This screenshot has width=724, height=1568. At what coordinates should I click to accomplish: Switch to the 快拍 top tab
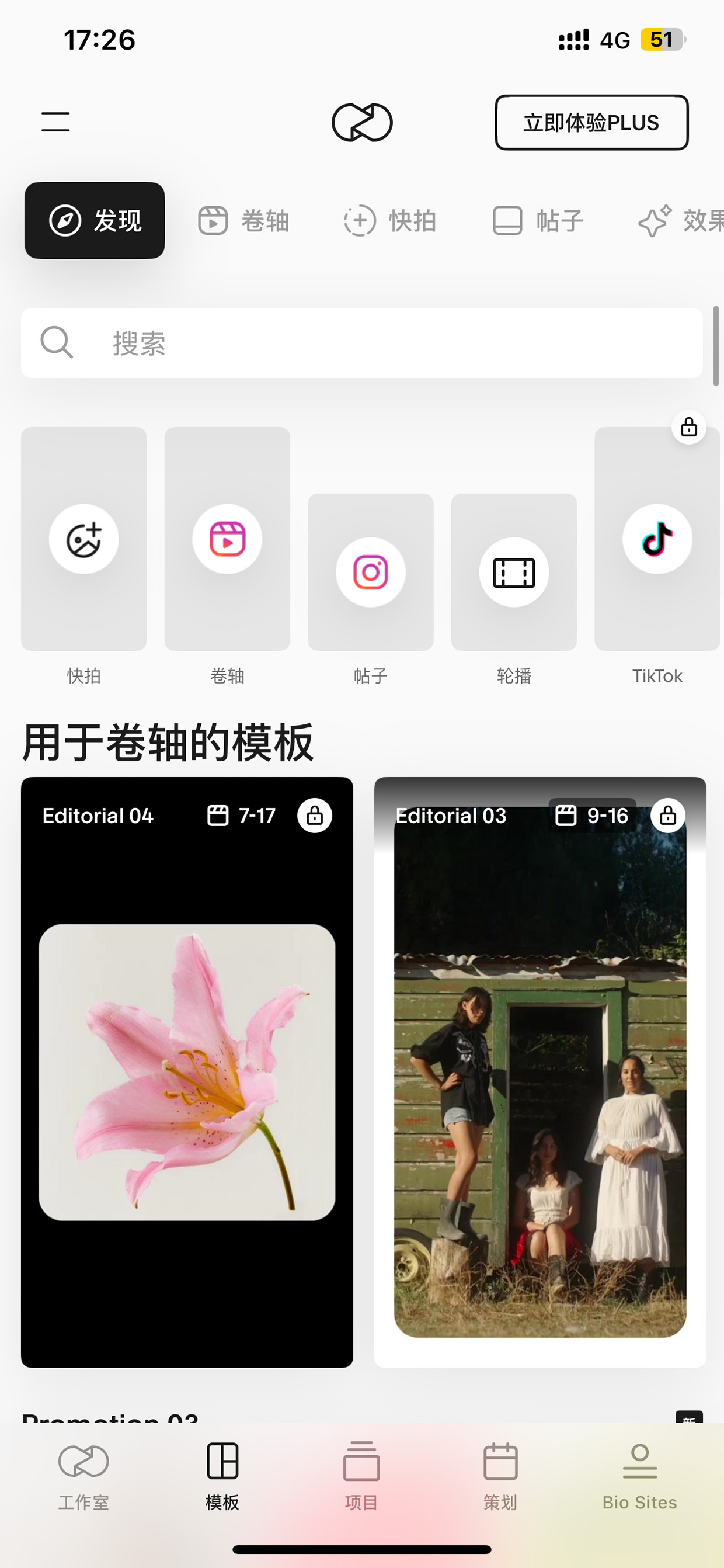pyautogui.click(x=390, y=220)
